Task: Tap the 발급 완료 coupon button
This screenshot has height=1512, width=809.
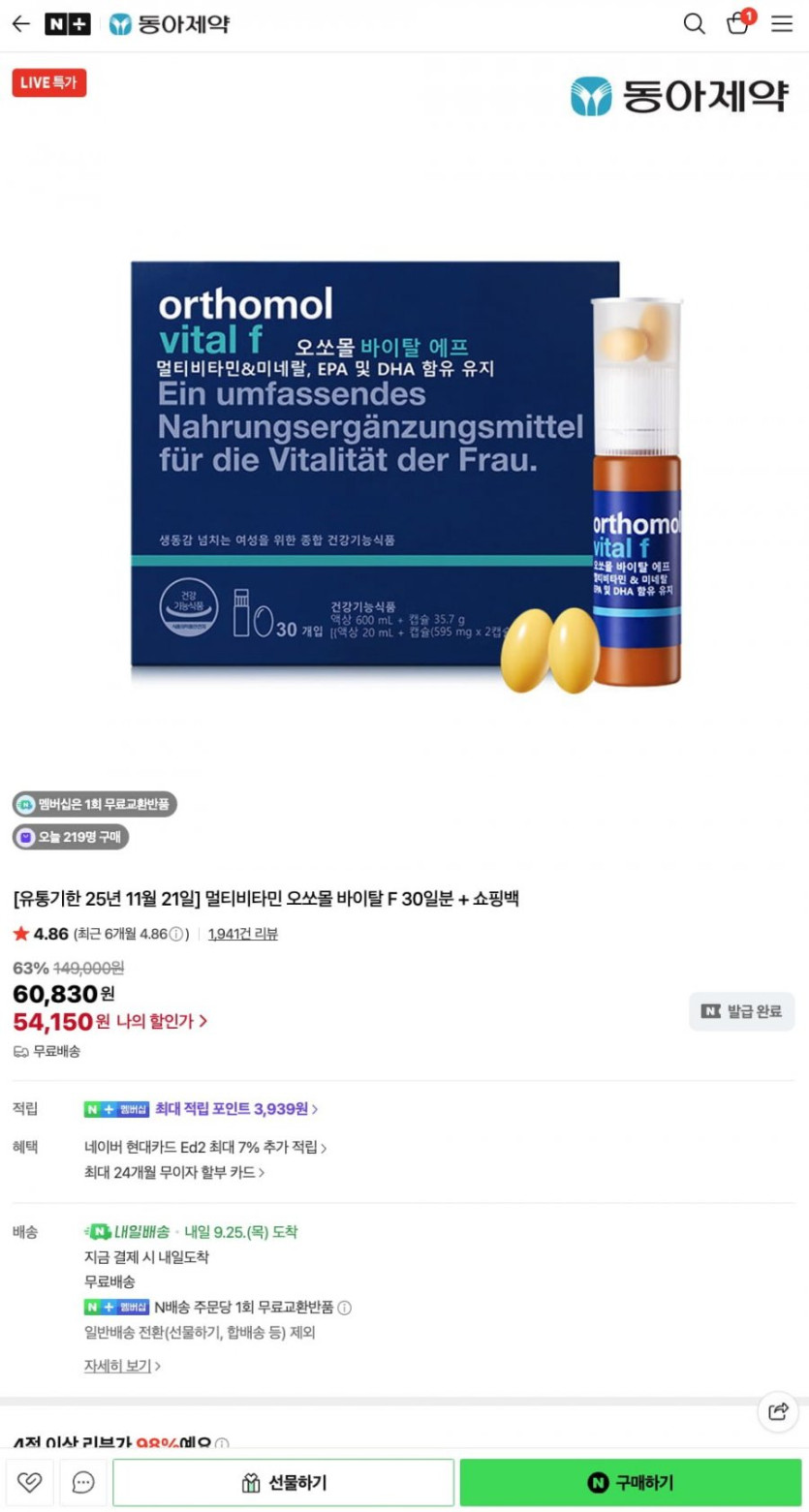Action: (x=741, y=1011)
